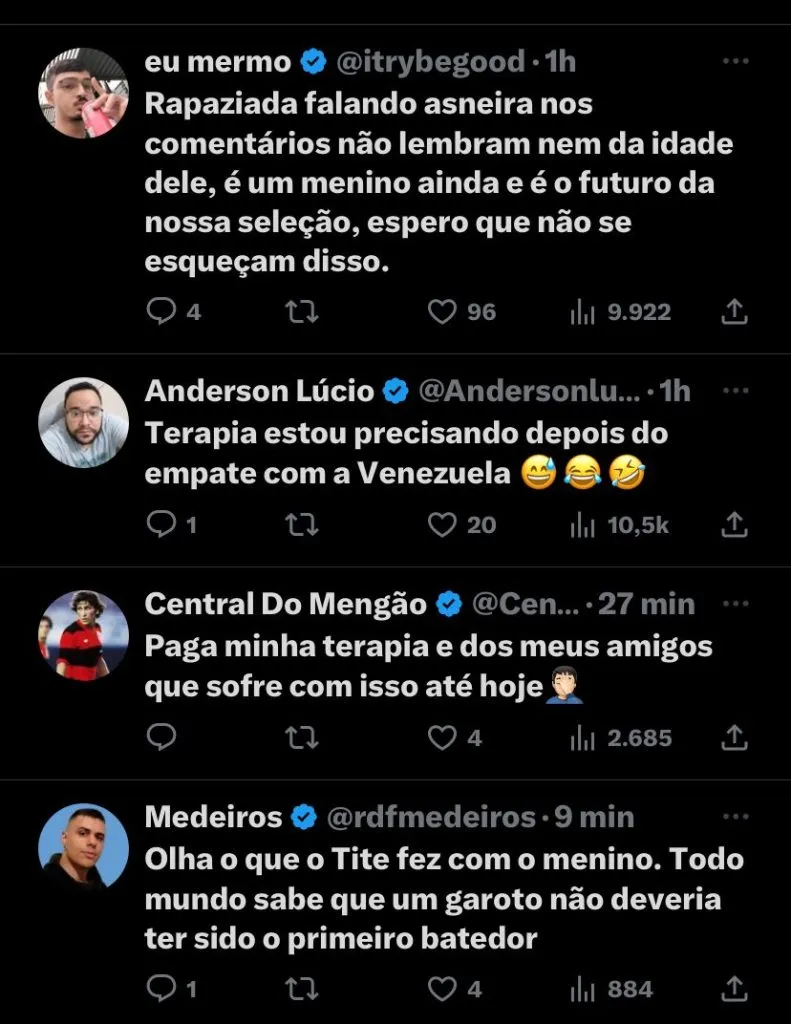Image resolution: width=791 pixels, height=1024 pixels.
Task: Open the overflow menu on Medeiros's tweet
Action: 735,817
